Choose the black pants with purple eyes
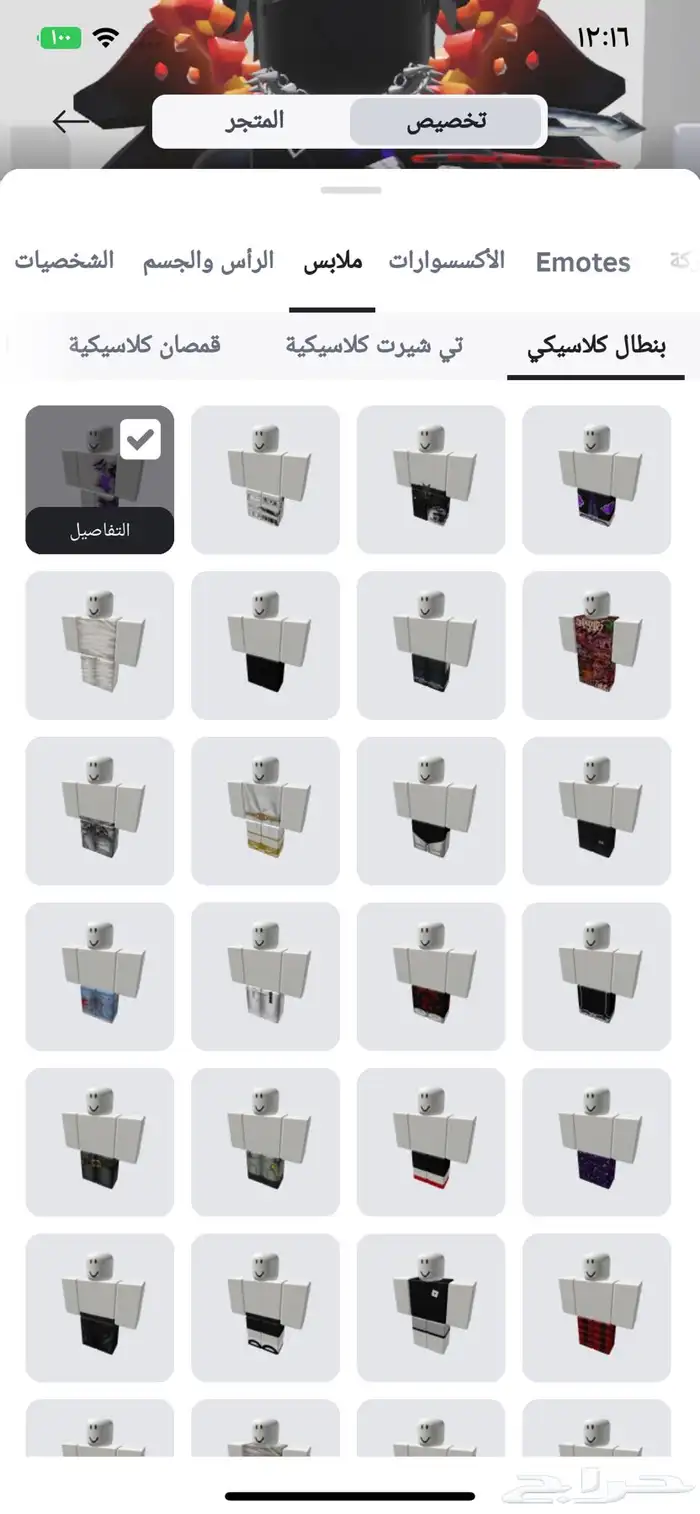700x1514 pixels. pyautogui.click(x=596, y=479)
